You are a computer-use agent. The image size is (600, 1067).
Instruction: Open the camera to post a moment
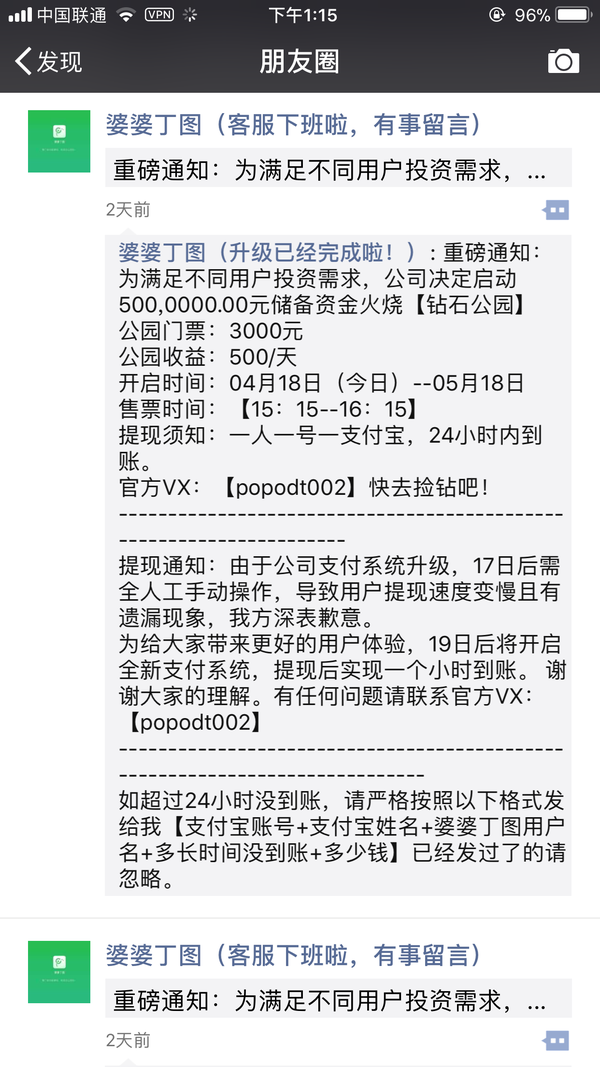563,62
